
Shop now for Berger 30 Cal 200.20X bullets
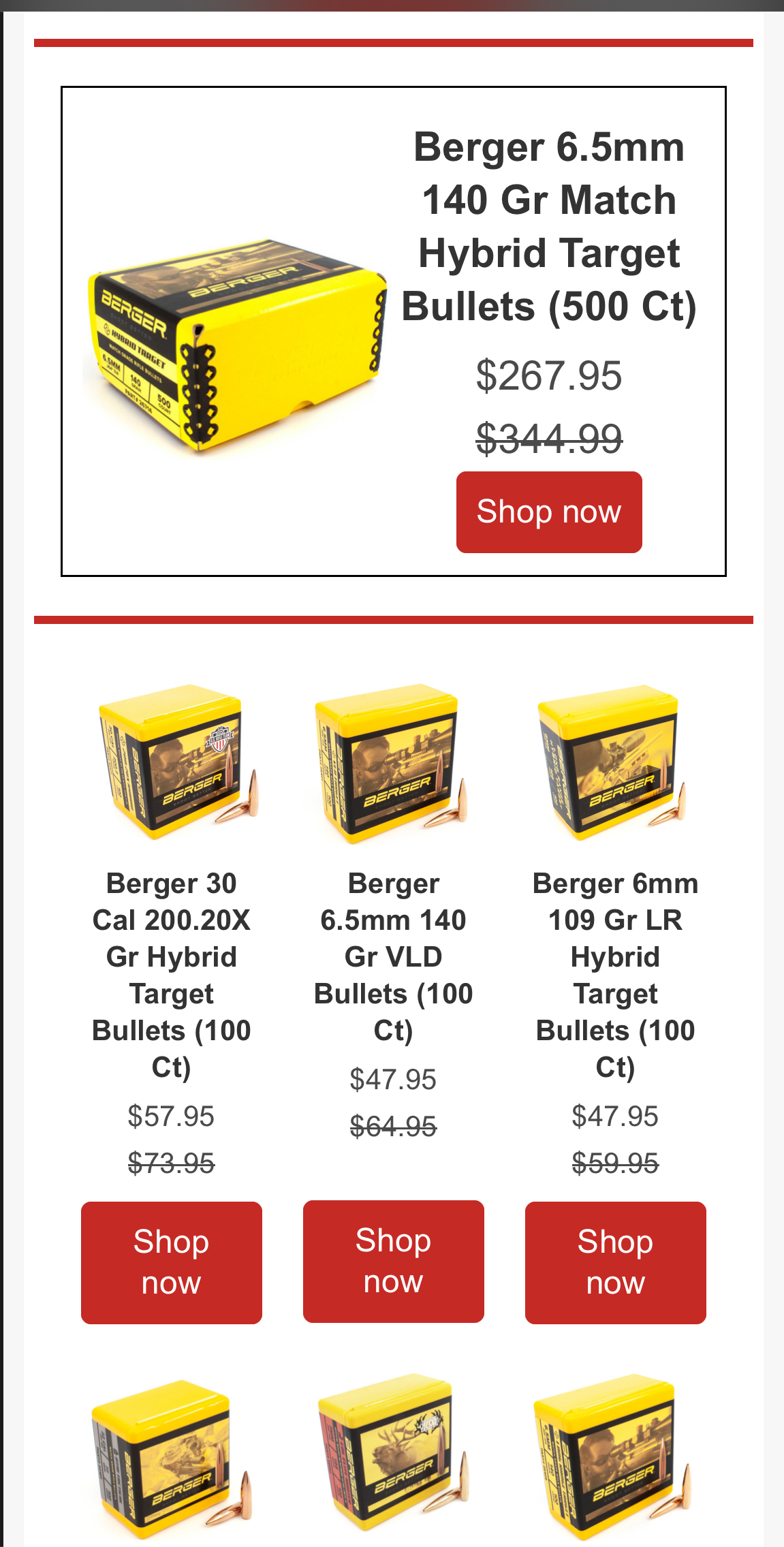[x=171, y=1262]
